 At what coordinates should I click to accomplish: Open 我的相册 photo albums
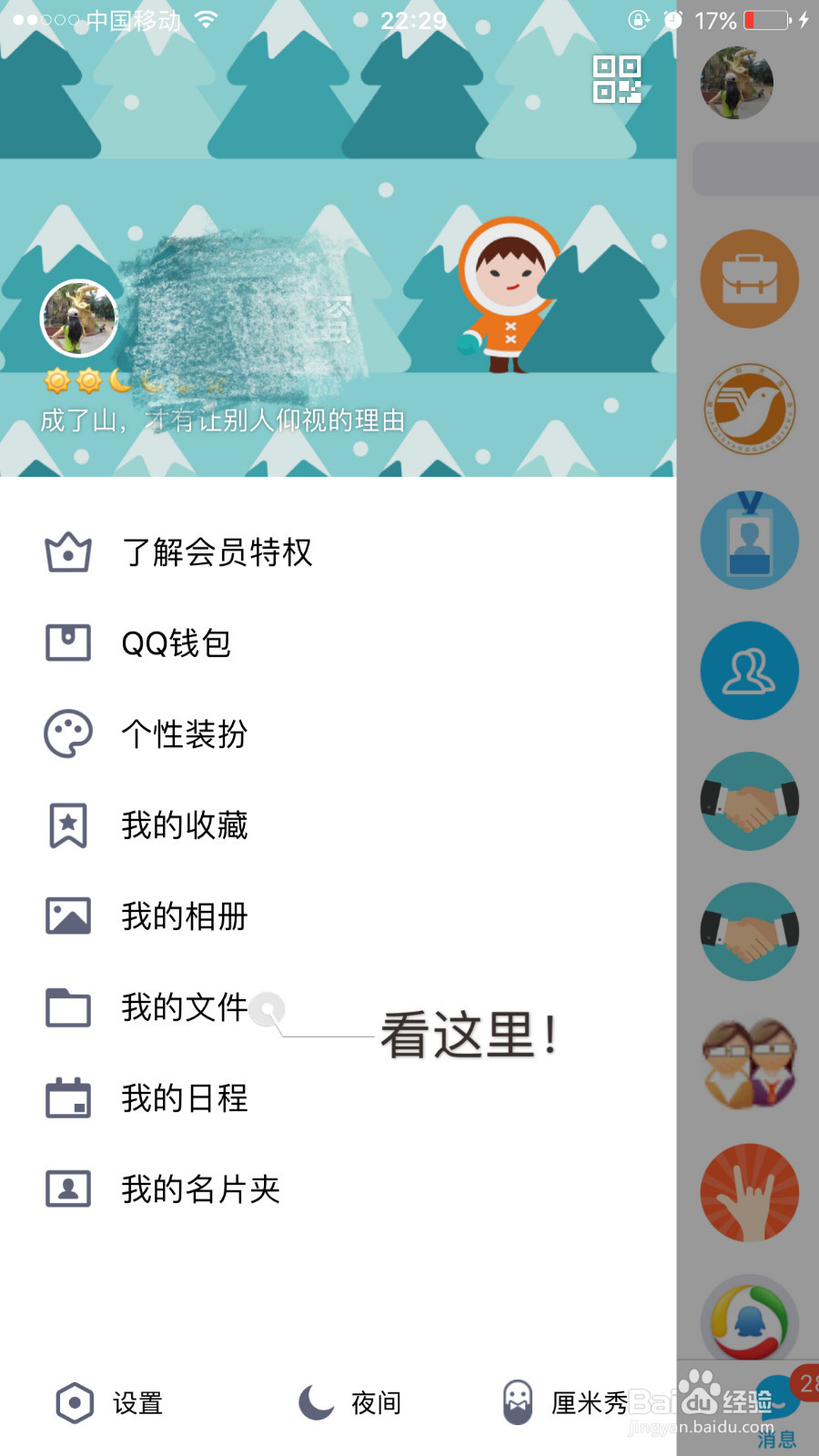183,916
